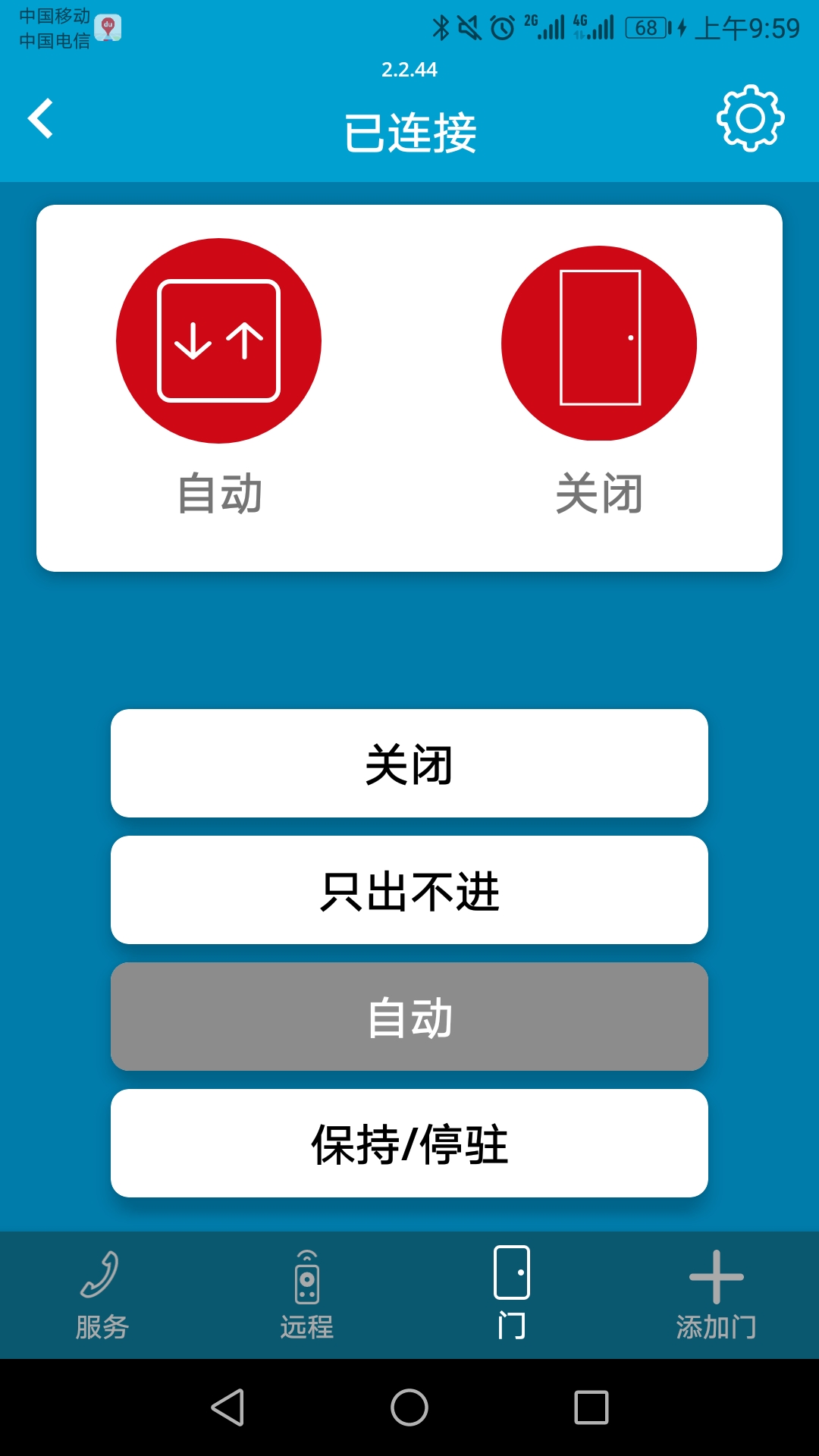Go back using the arrow icon
Screen dimensions: 819x1456
pos(40,119)
